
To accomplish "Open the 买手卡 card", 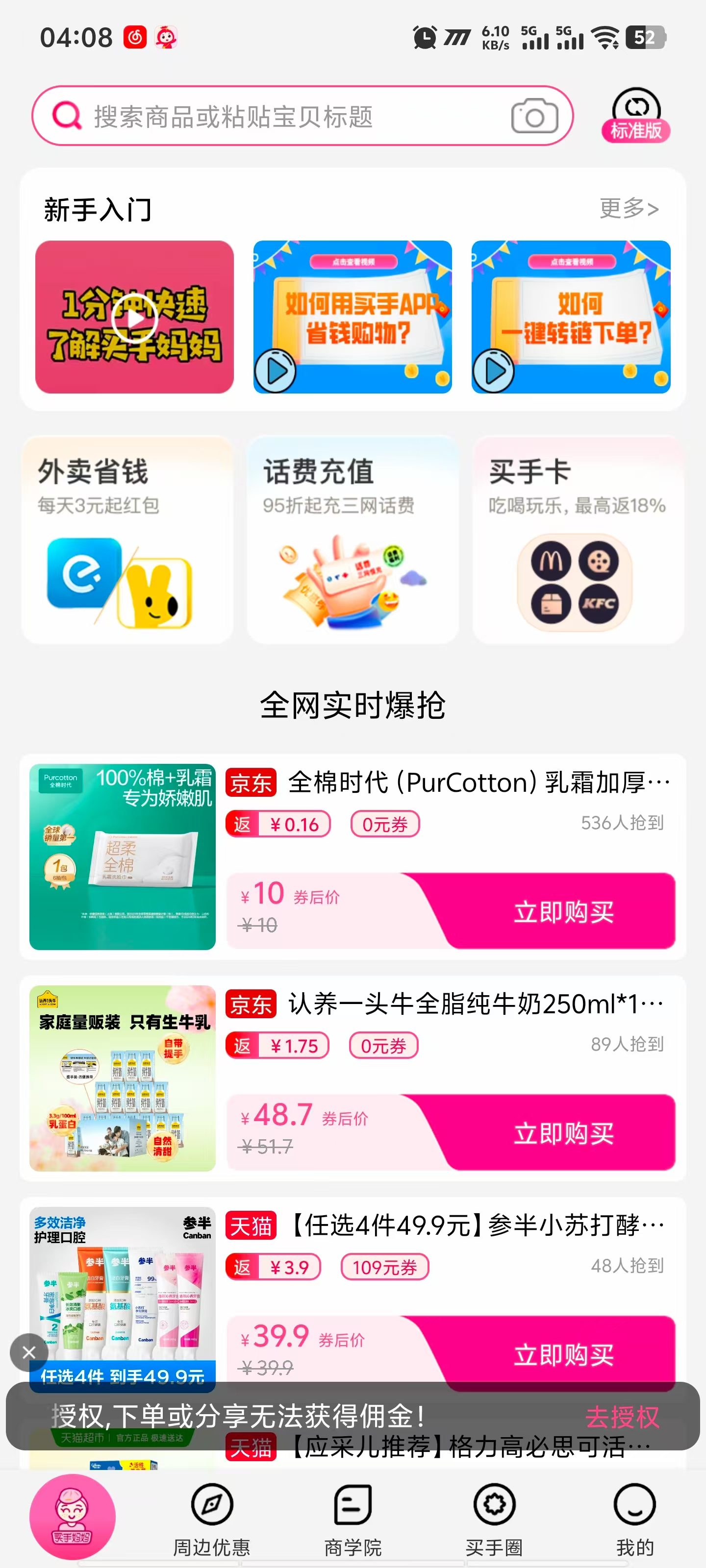I will point(578,539).
